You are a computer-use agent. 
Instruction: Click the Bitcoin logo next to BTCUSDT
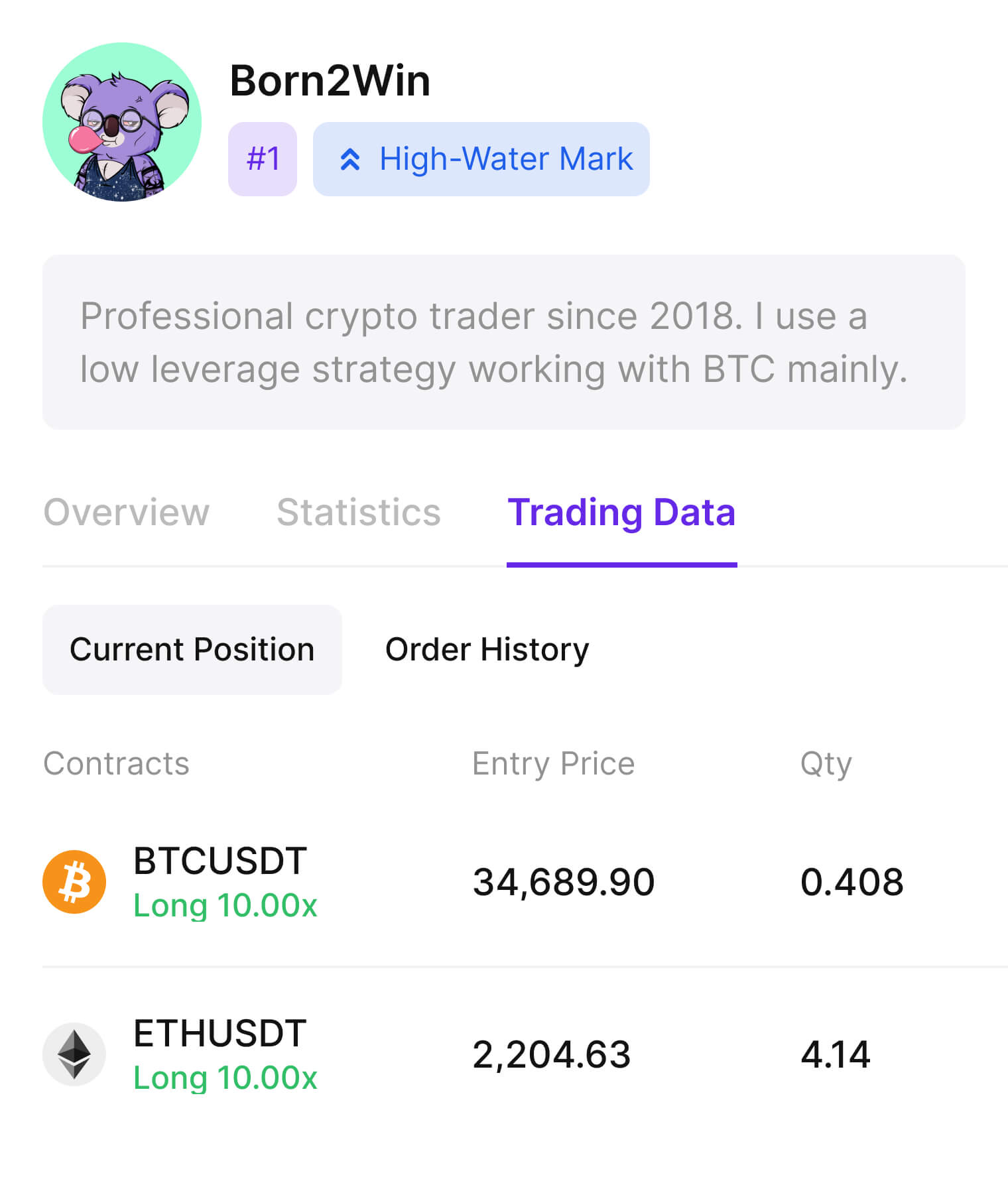tap(74, 881)
